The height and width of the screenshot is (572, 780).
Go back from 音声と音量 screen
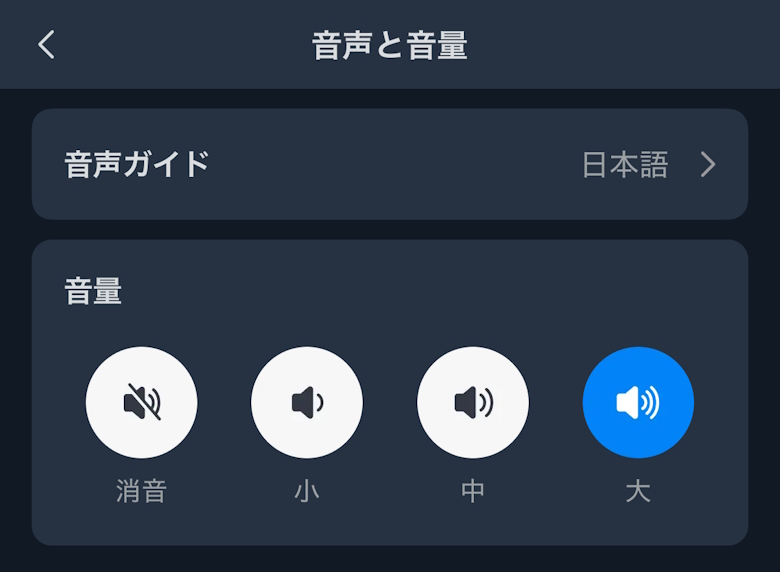tap(46, 45)
